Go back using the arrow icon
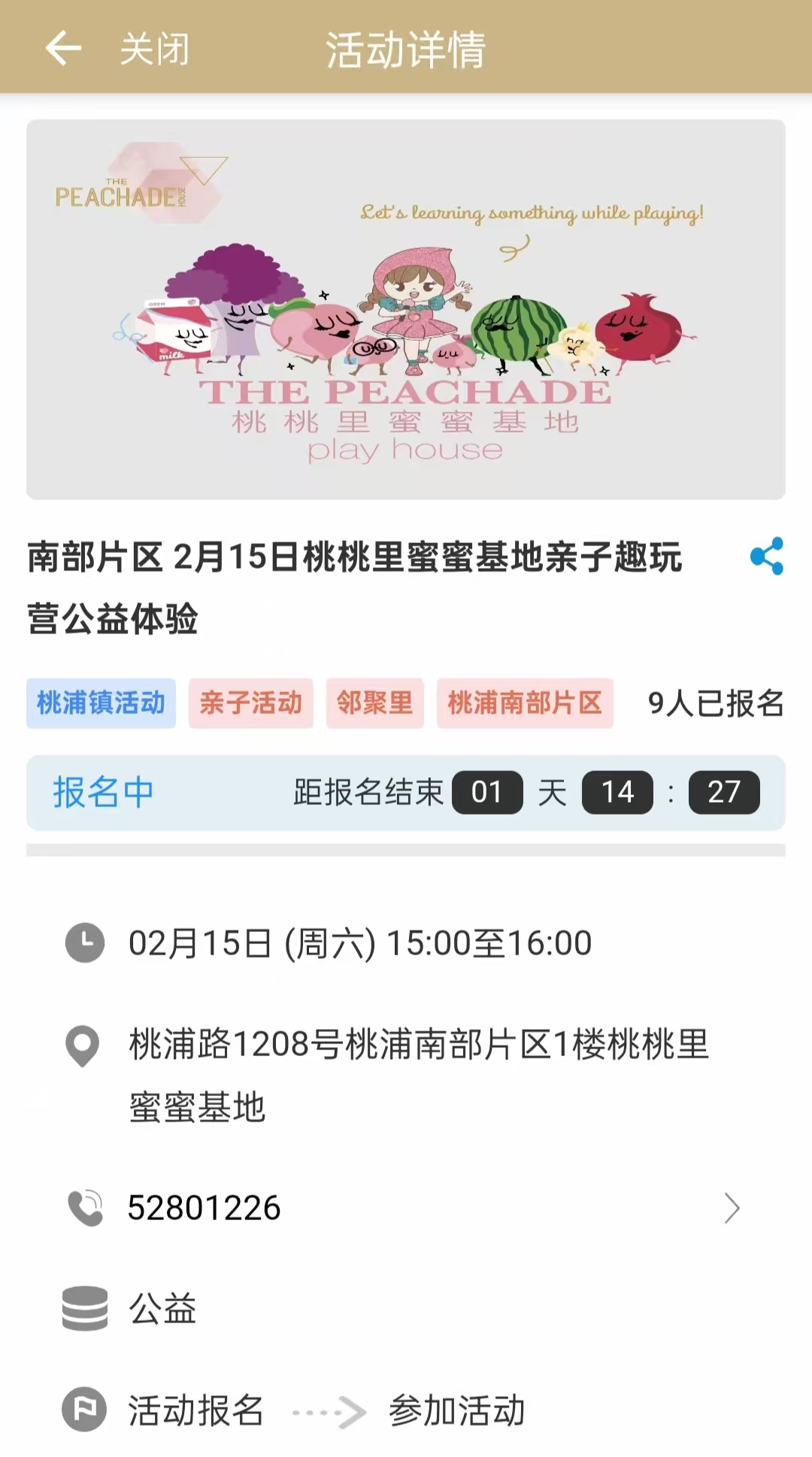812x1457 pixels. point(63,49)
